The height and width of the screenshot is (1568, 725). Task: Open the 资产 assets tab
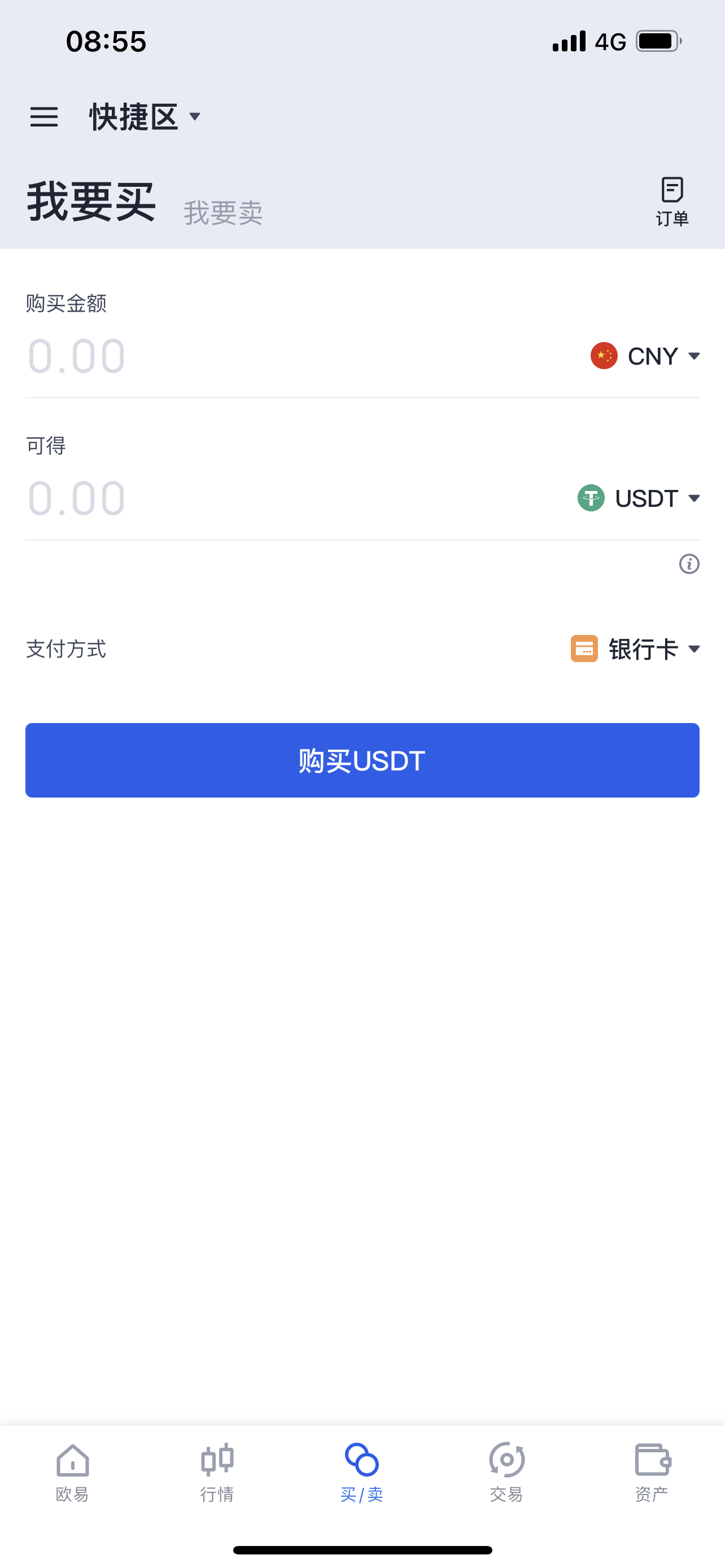652,1473
